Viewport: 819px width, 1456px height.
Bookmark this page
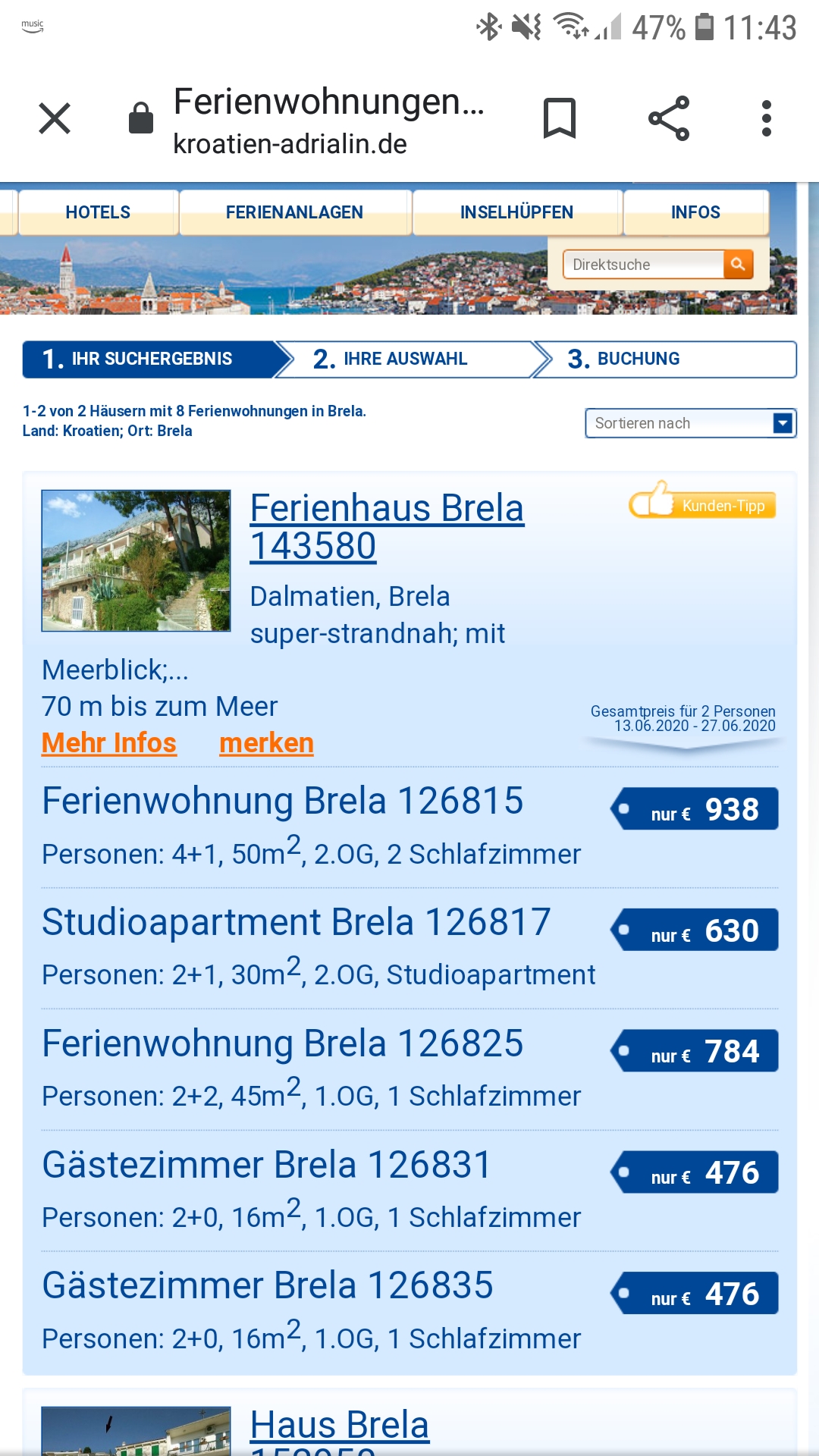(x=560, y=119)
